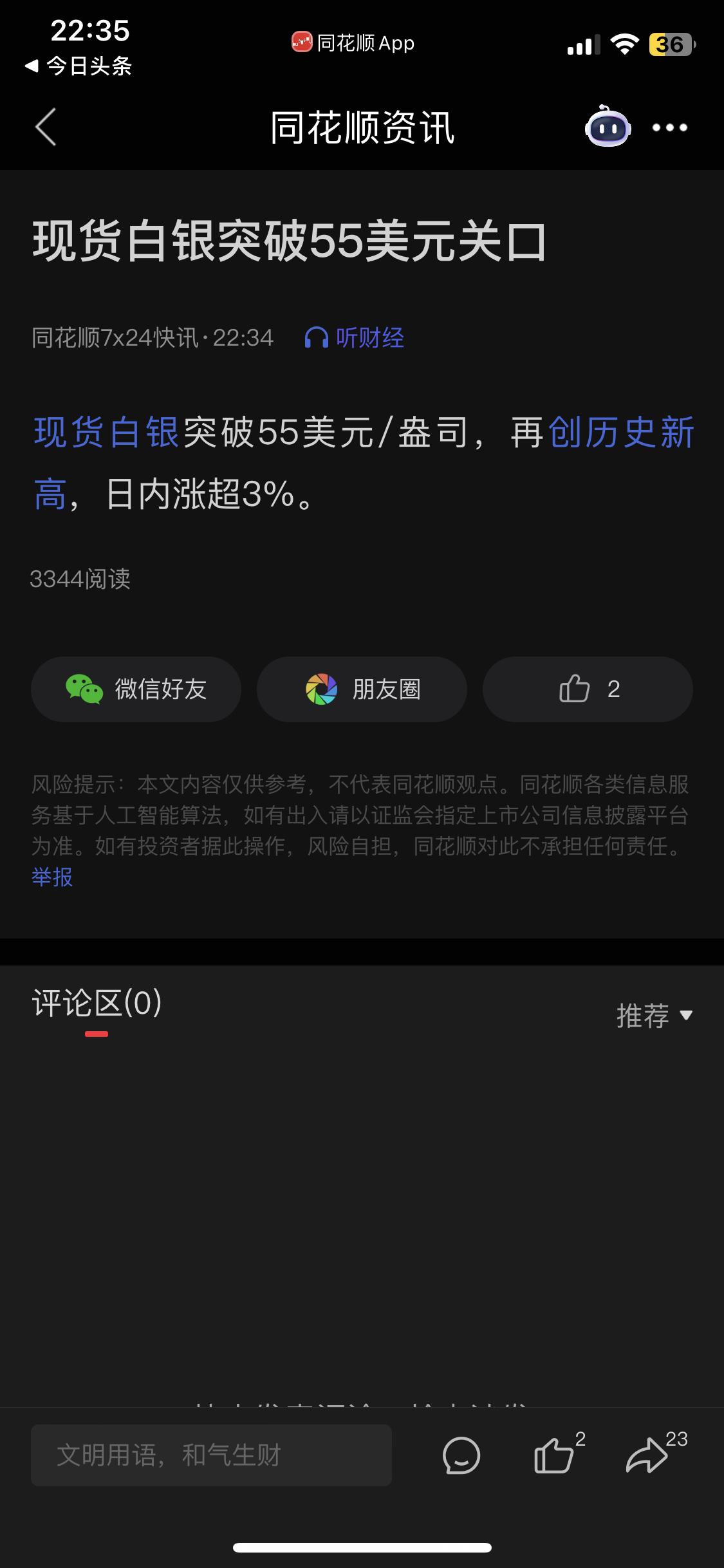Viewport: 724px width, 1568px height.
Task: Open the 现货白银 spot silver link
Action: (x=106, y=435)
